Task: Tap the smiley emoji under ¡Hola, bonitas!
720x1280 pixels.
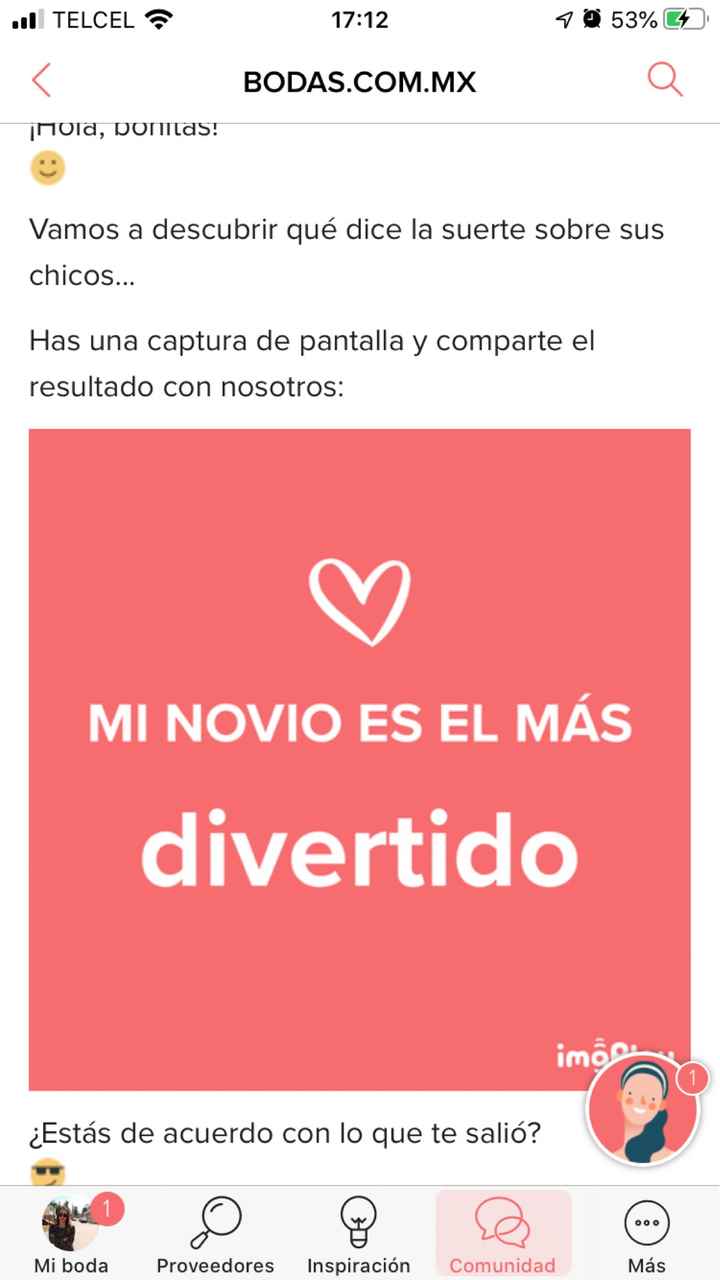Action: pos(46,168)
